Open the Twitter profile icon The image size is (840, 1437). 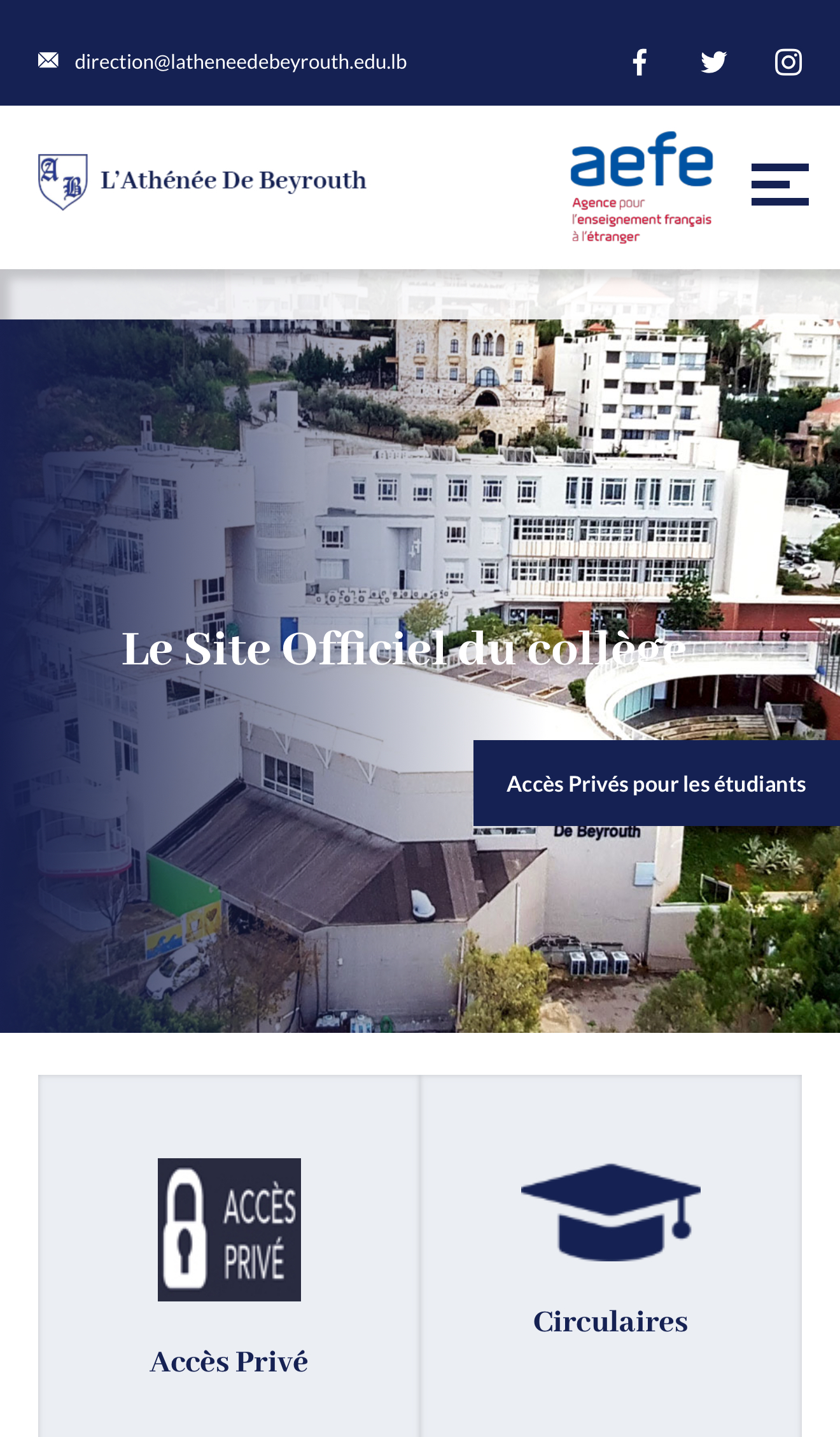(x=713, y=62)
